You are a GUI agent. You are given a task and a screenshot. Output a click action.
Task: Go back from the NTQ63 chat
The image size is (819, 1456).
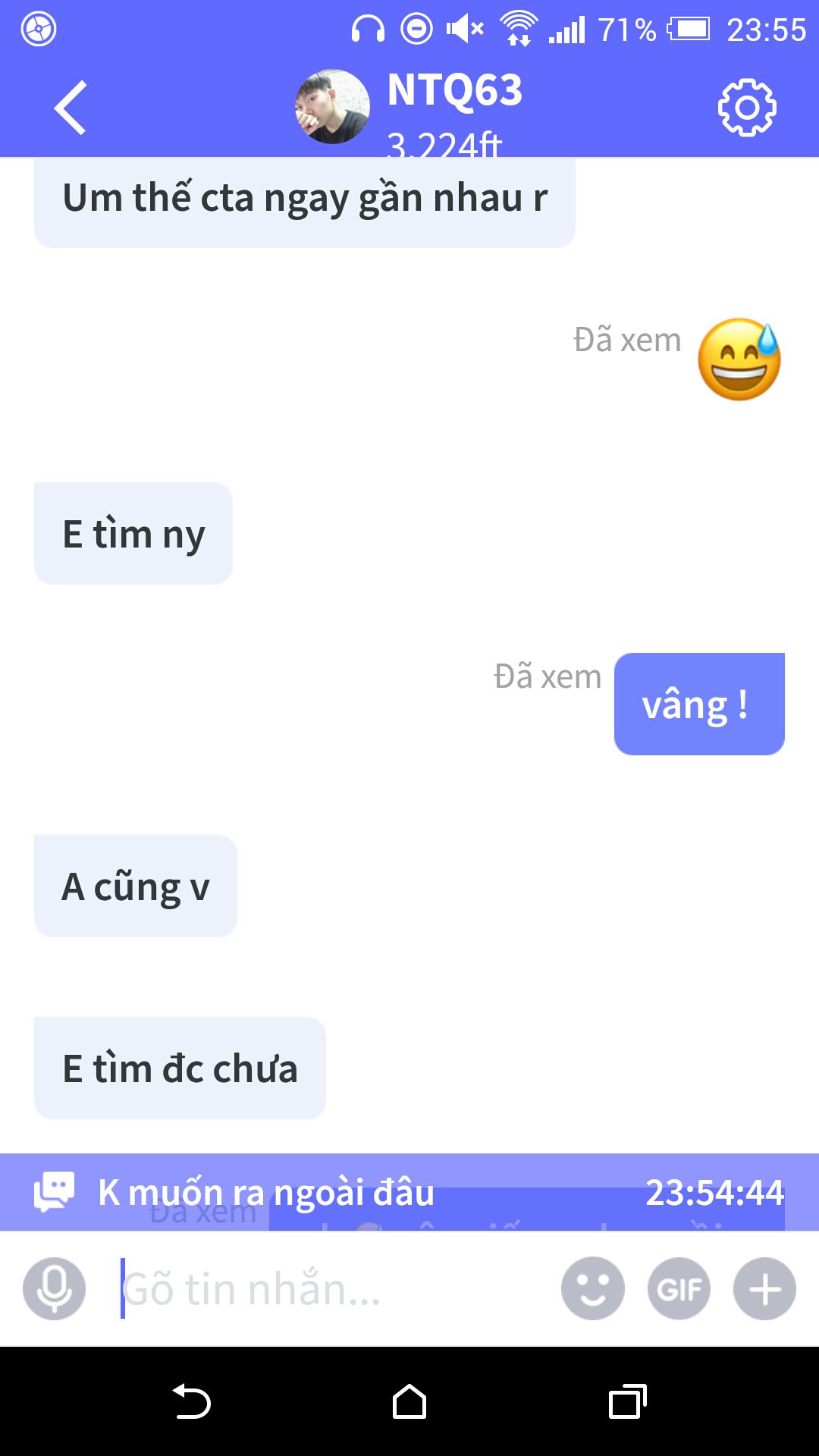click(71, 108)
